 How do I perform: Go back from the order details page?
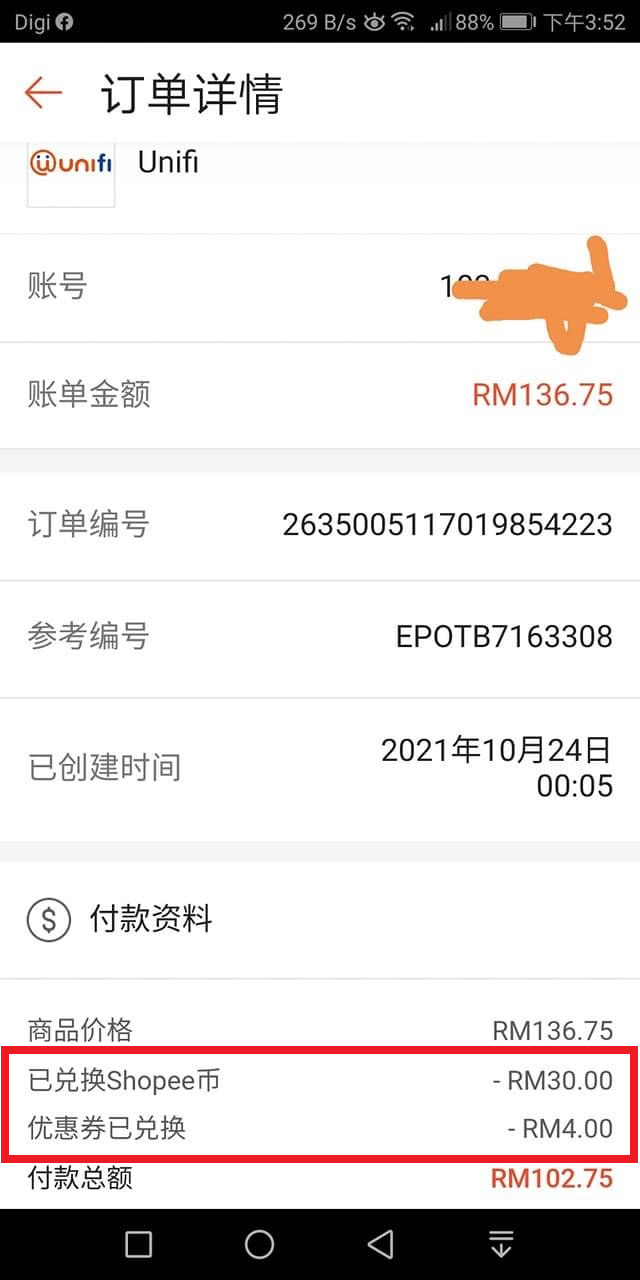tap(43, 93)
